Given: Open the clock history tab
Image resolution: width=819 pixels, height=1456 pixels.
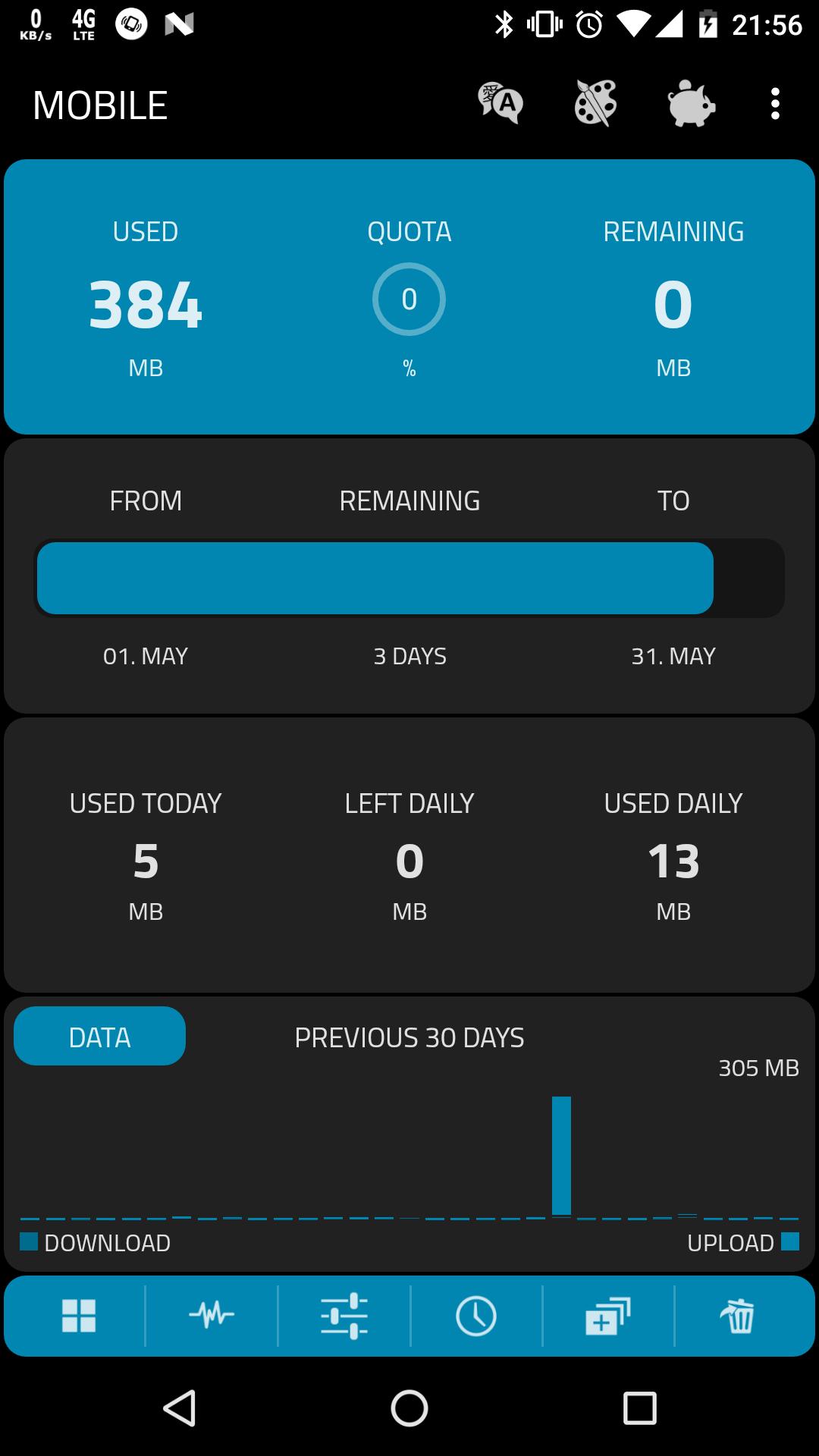Looking at the screenshot, I should click(476, 1316).
